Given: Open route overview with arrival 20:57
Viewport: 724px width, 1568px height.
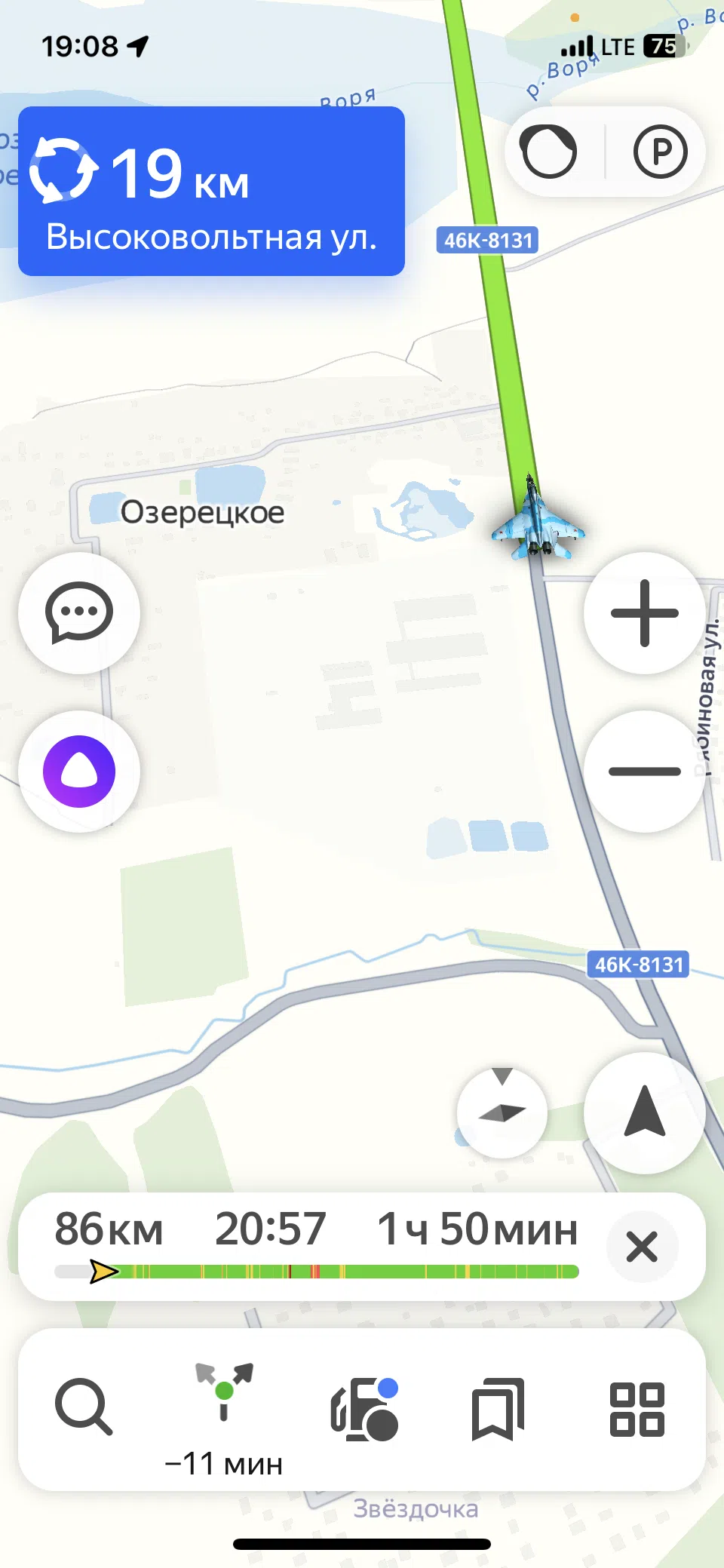Looking at the screenshot, I should pyautogui.click(x=317, y=1246).
